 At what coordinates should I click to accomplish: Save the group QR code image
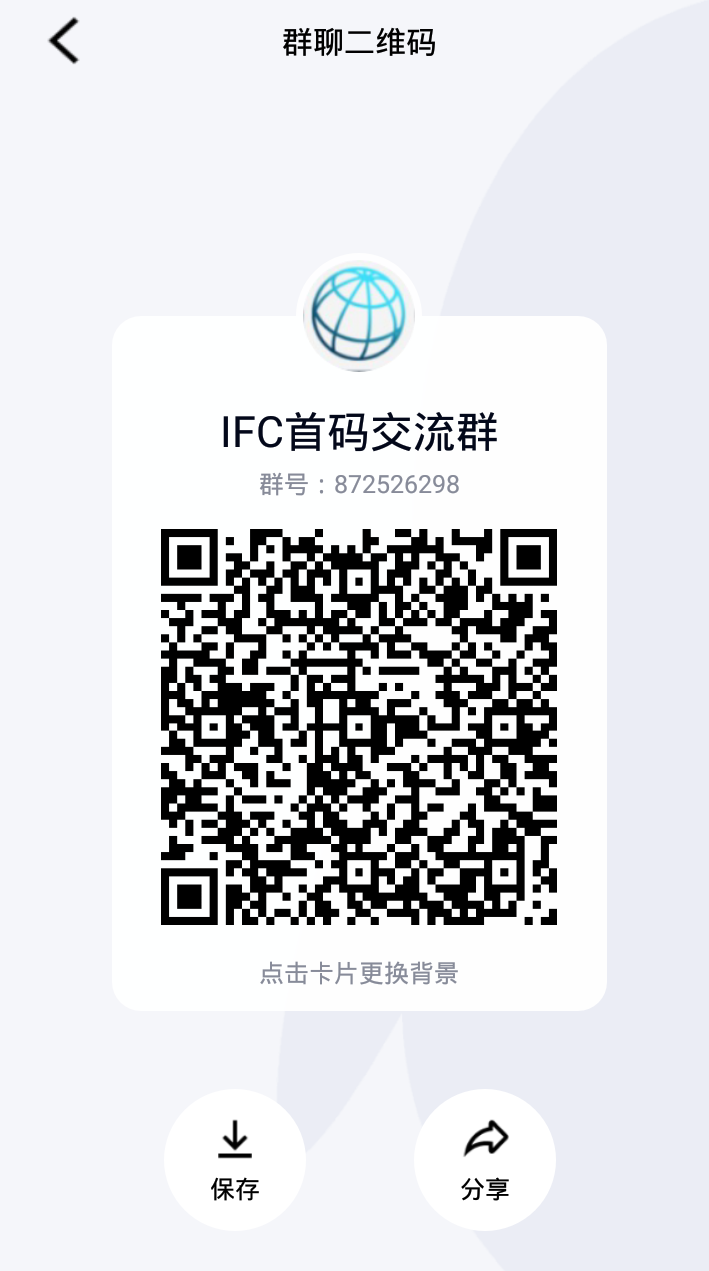(235, 1159)
